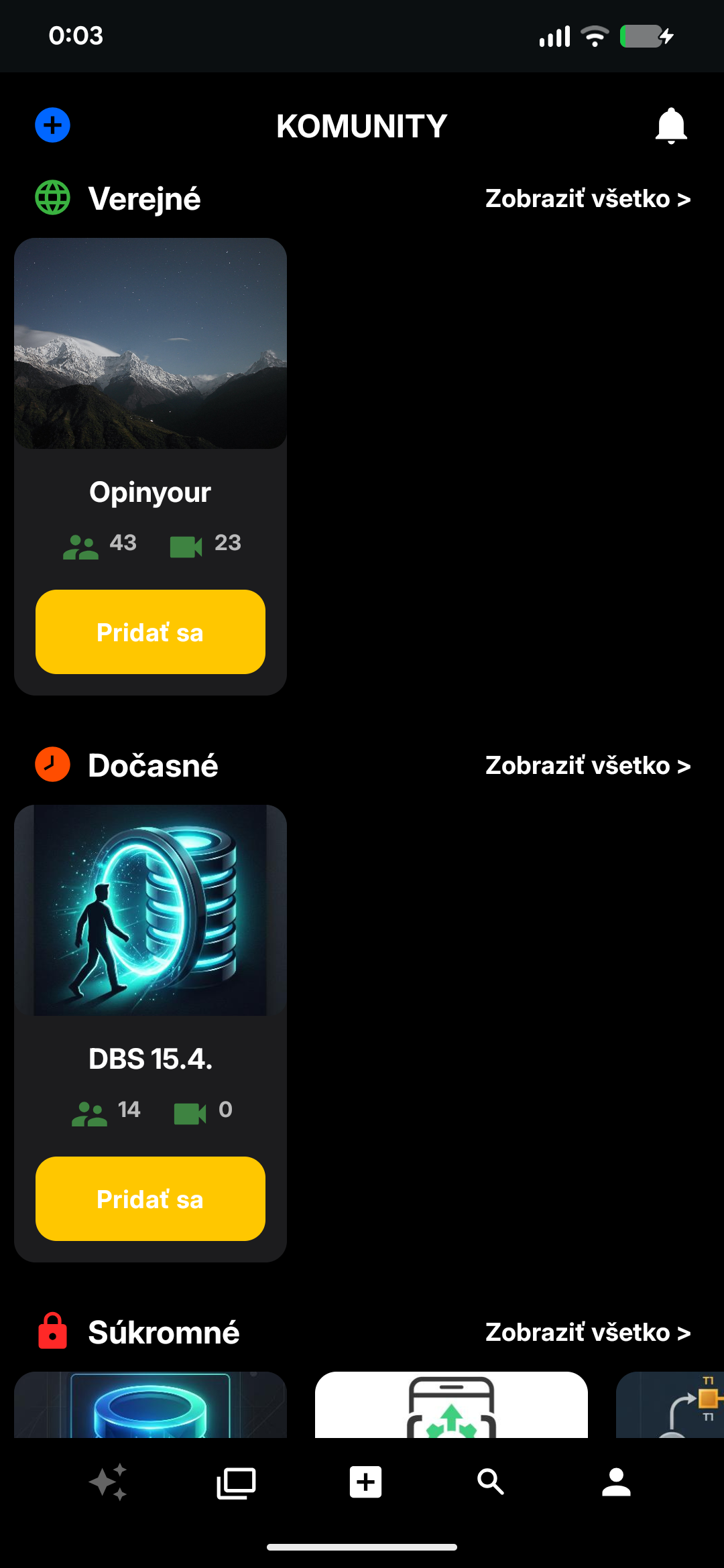Viewport: 724px width, 1568px height.
Task: Join the DBS 15.4. community
Action: click(x=150, y=1199)
